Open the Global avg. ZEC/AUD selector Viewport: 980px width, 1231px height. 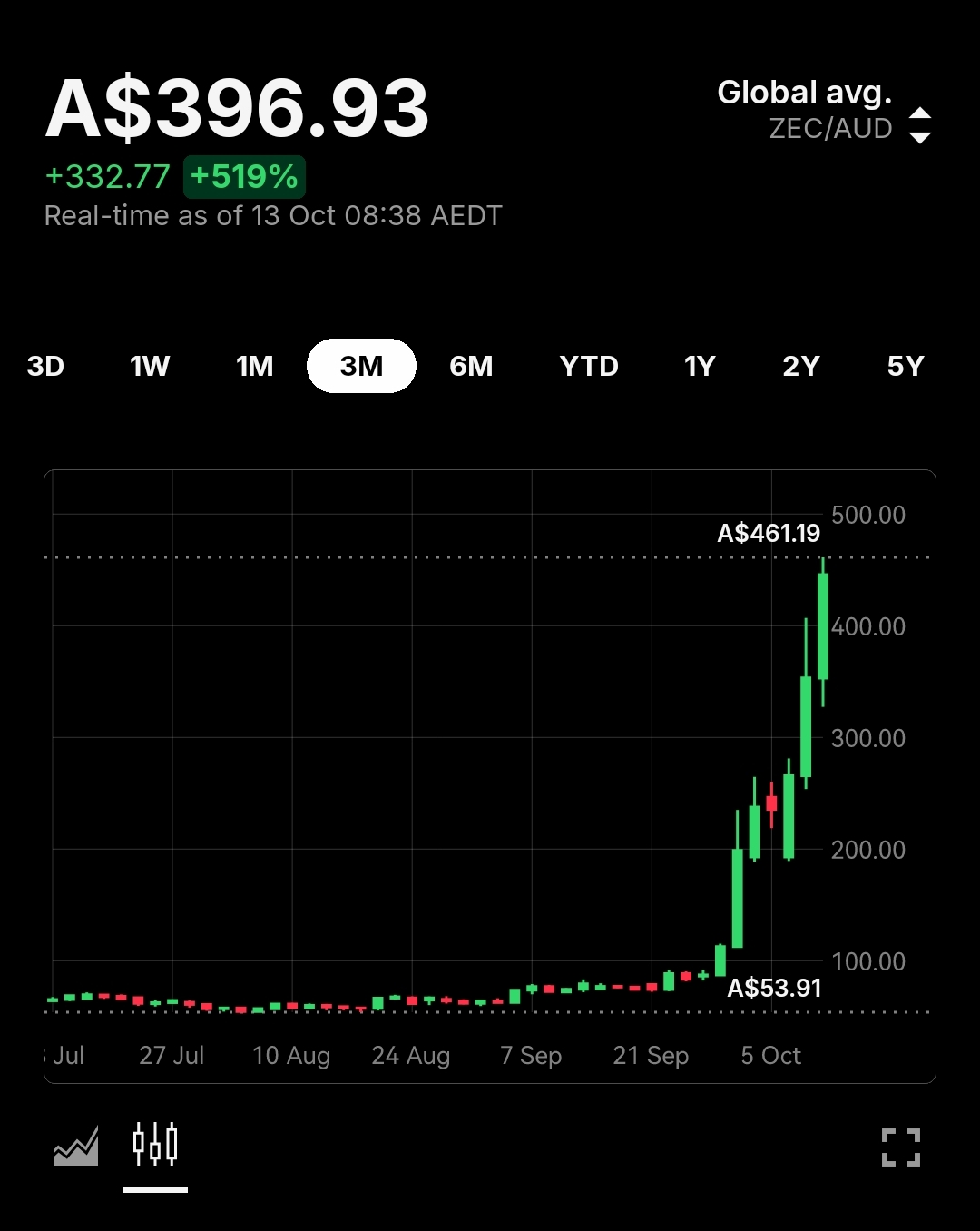824,110
